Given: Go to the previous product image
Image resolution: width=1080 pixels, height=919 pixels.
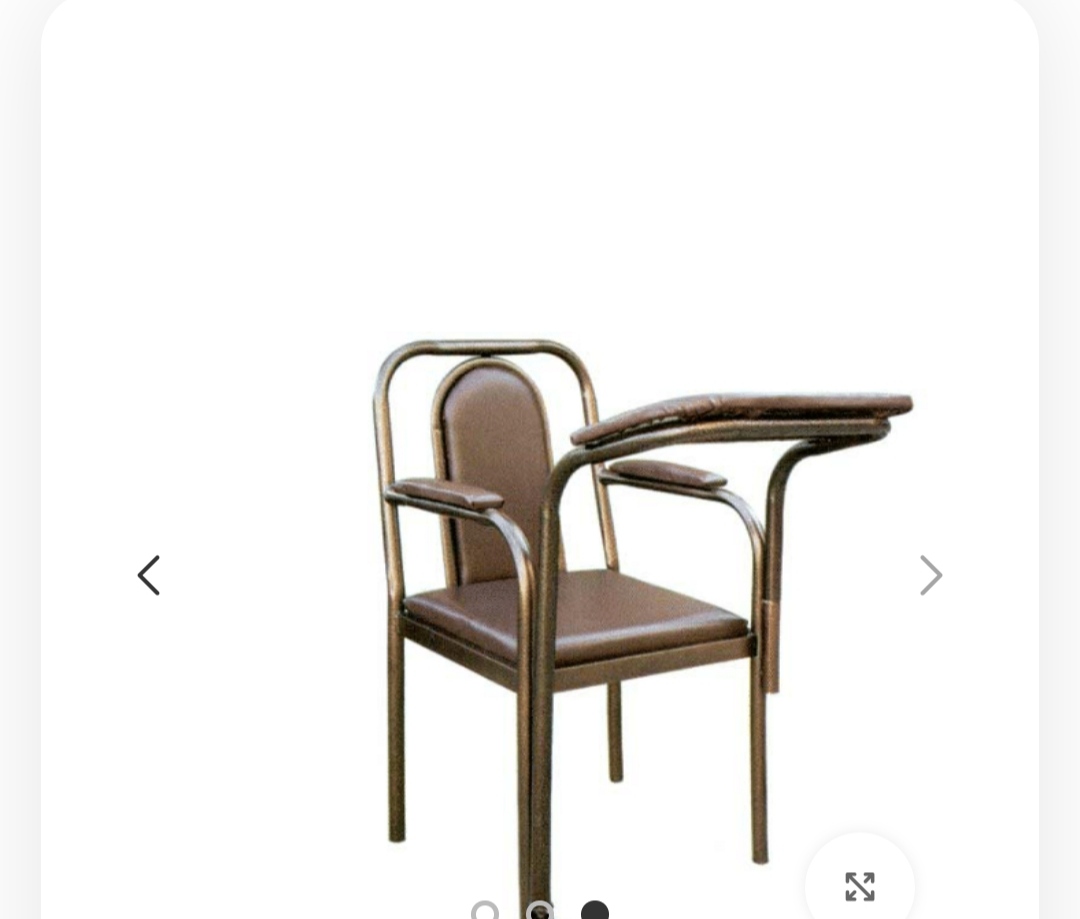Looking at the screenshot, I should [149, 576].
